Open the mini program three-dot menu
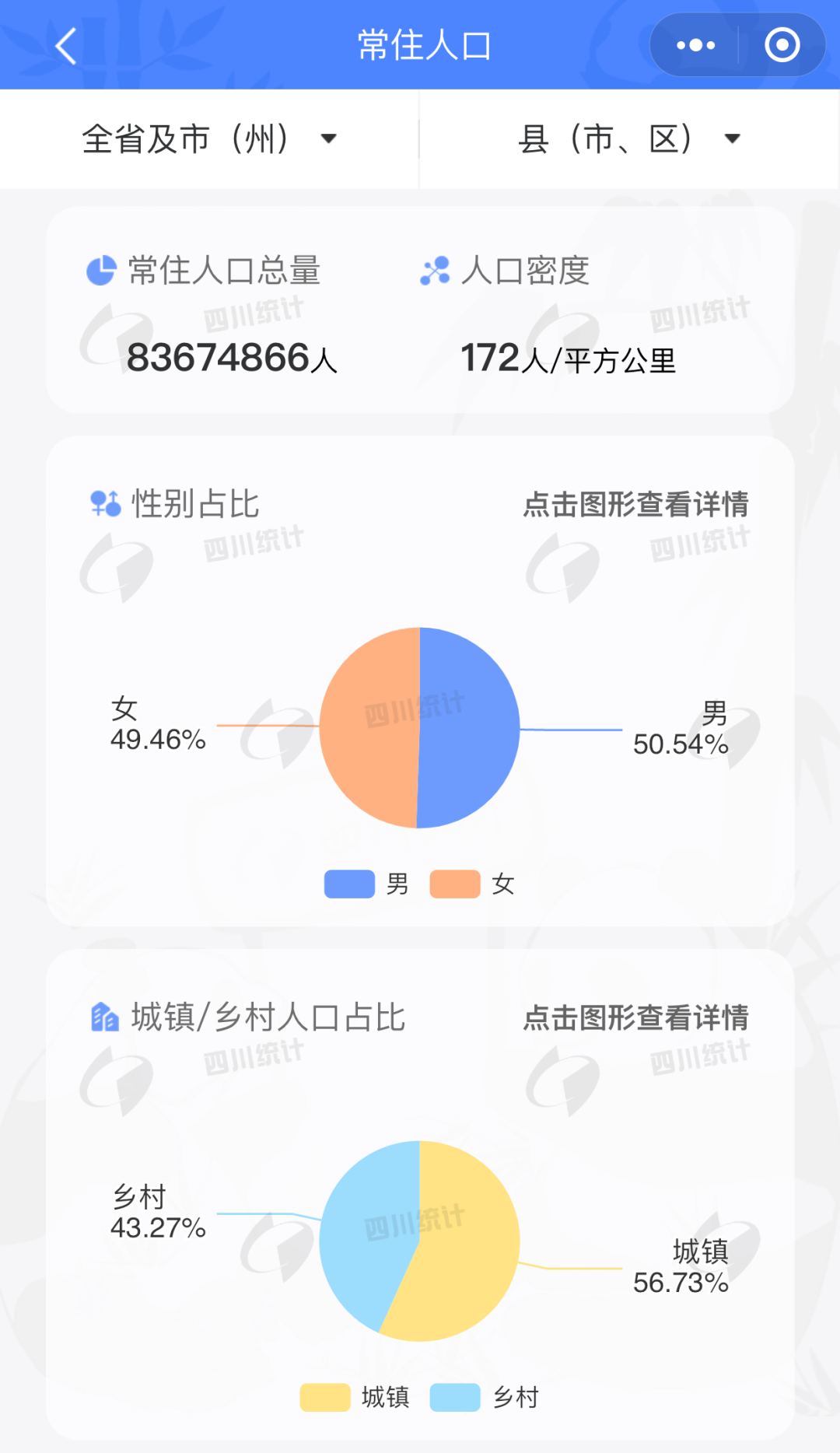The width and height of the screenshot is (840, 1453). click(x=695, y=46)
